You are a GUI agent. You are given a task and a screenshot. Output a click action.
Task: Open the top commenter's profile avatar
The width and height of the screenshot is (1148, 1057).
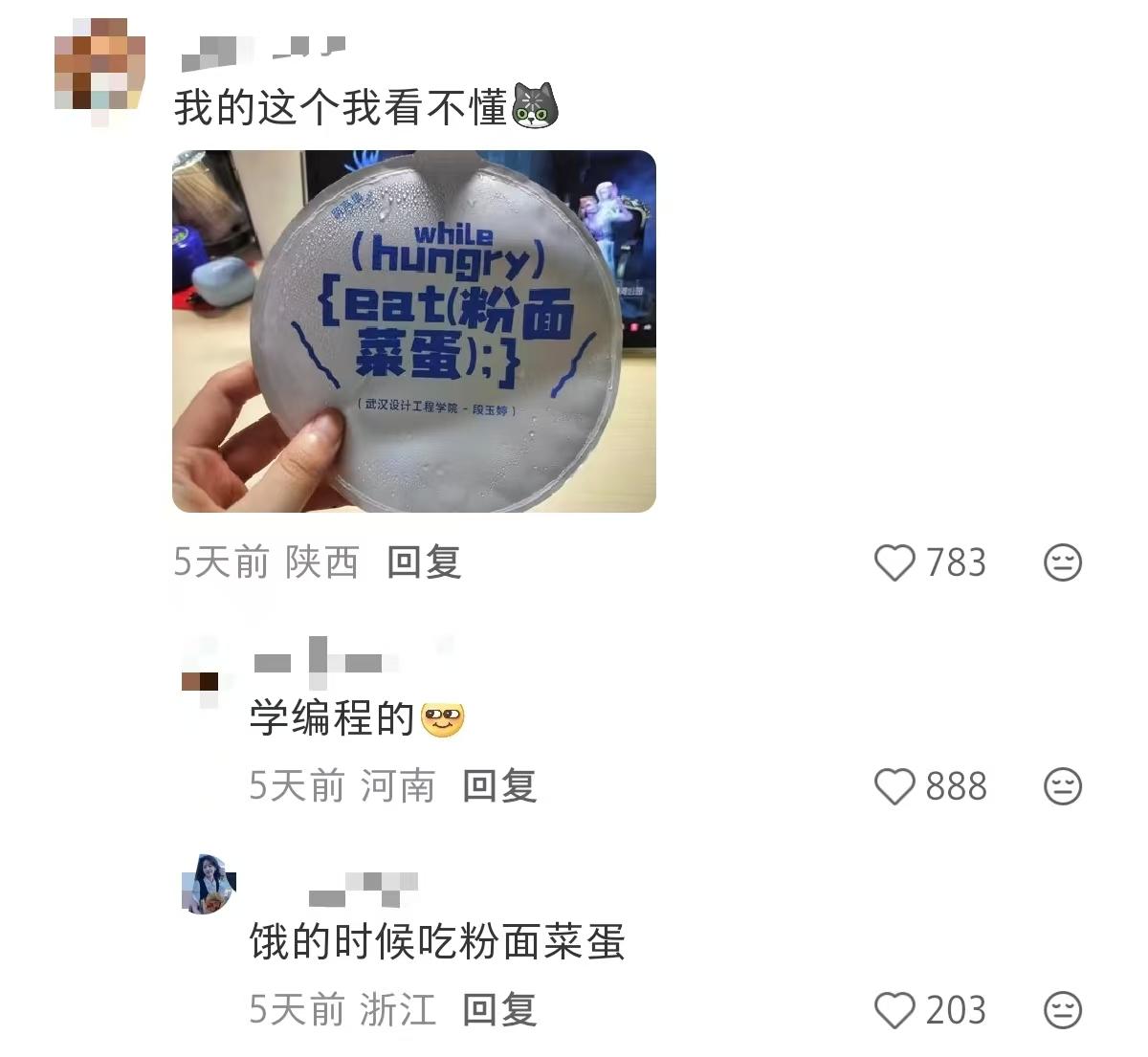[x=99, y=65]
